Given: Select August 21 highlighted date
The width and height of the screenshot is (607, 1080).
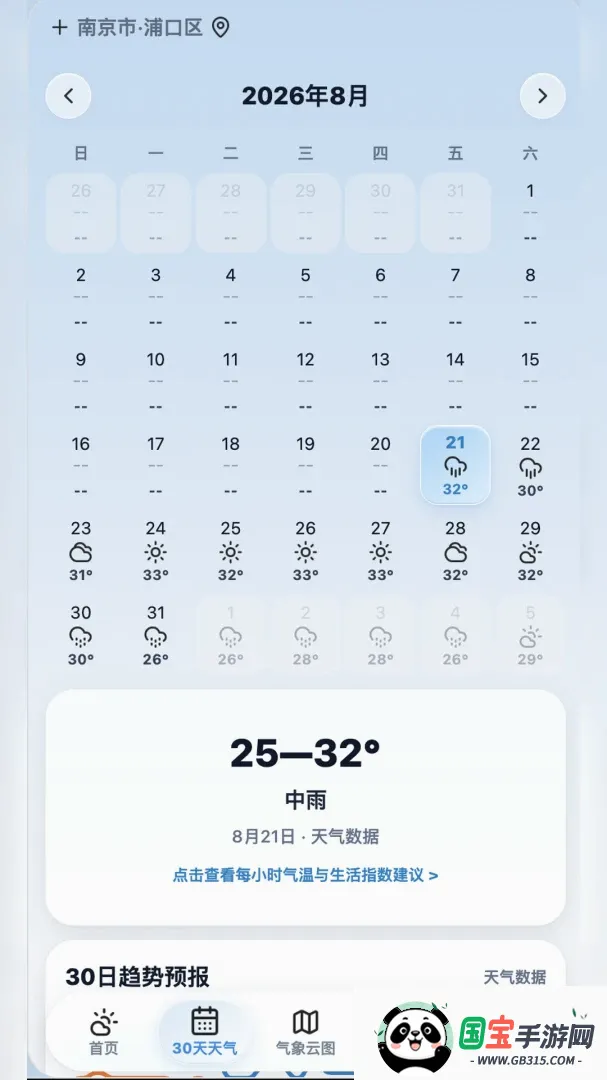Looking at the screenshot, I should click(455, 466).
